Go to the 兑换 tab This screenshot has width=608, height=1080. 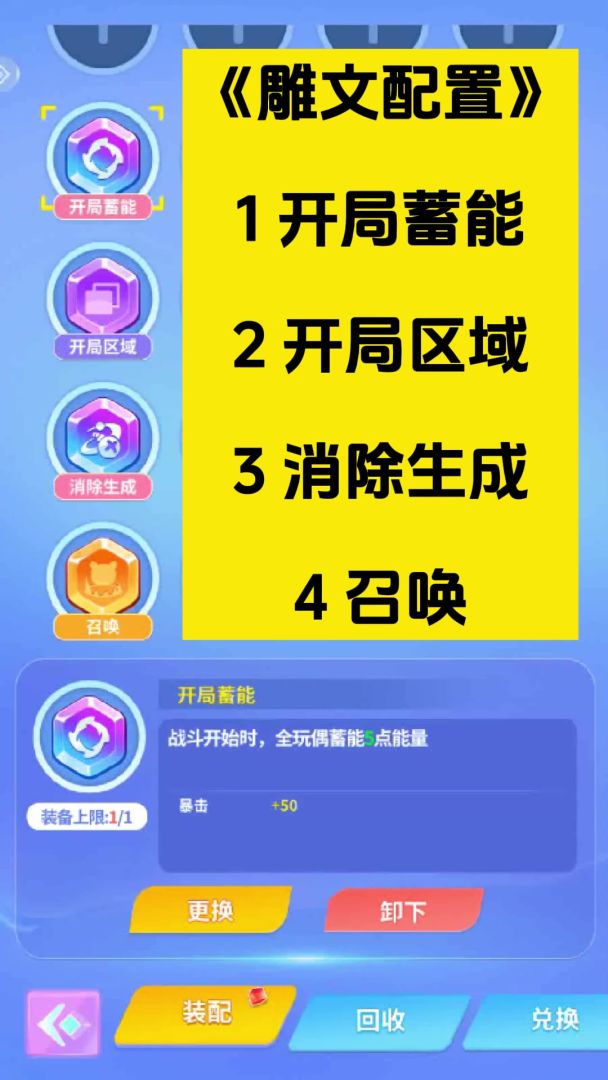(x=550, y=1020)
